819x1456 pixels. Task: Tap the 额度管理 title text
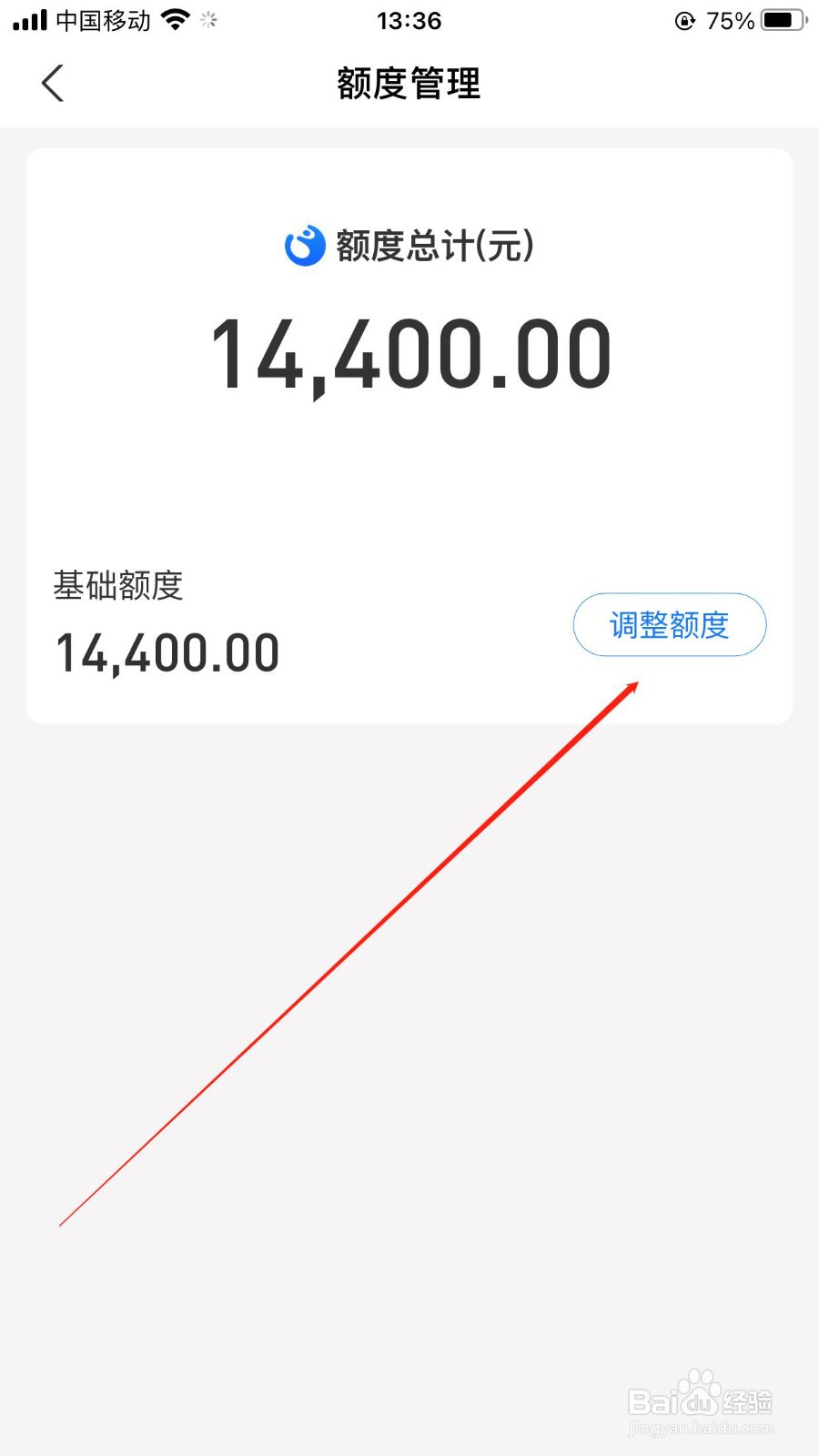[x=409, y=85]
